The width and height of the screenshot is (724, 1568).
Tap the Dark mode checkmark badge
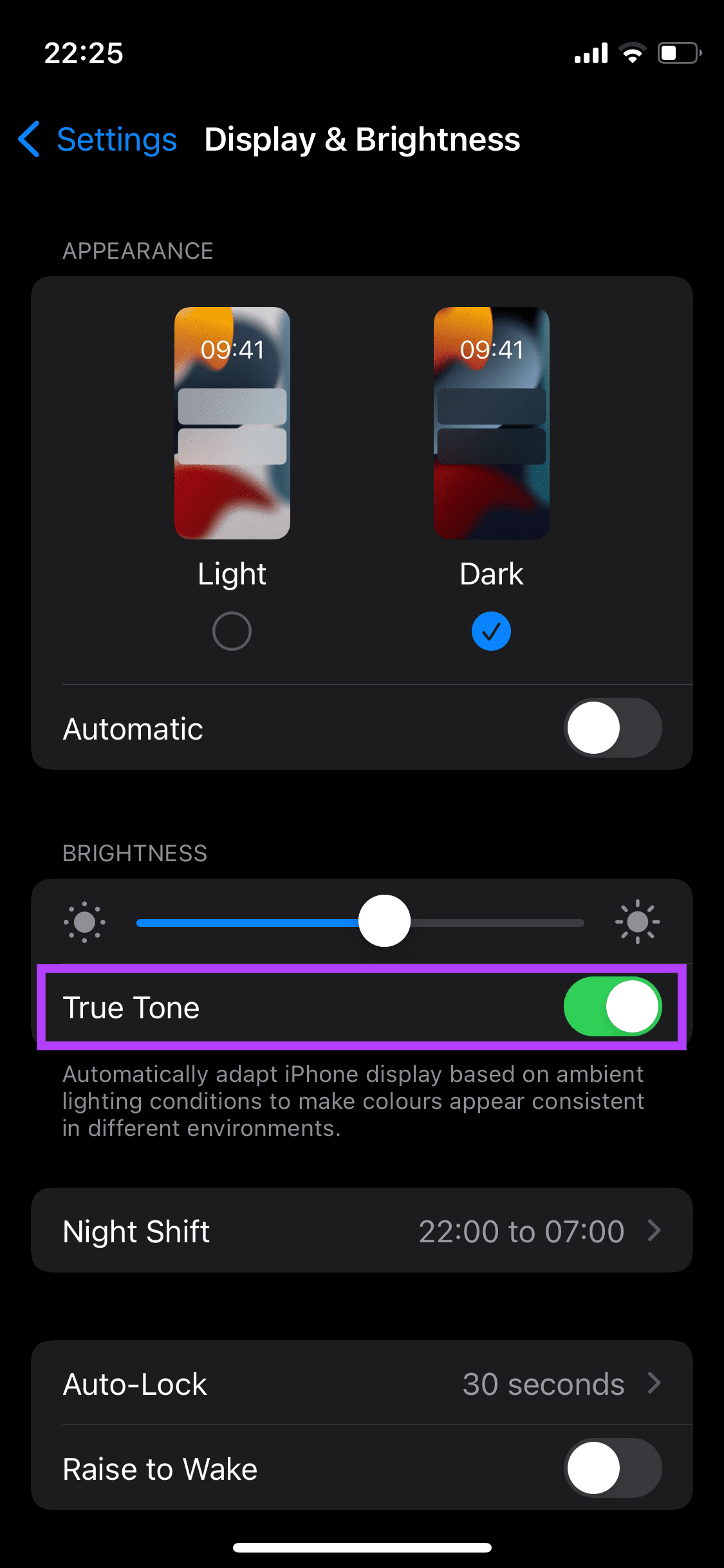[491, 631]
